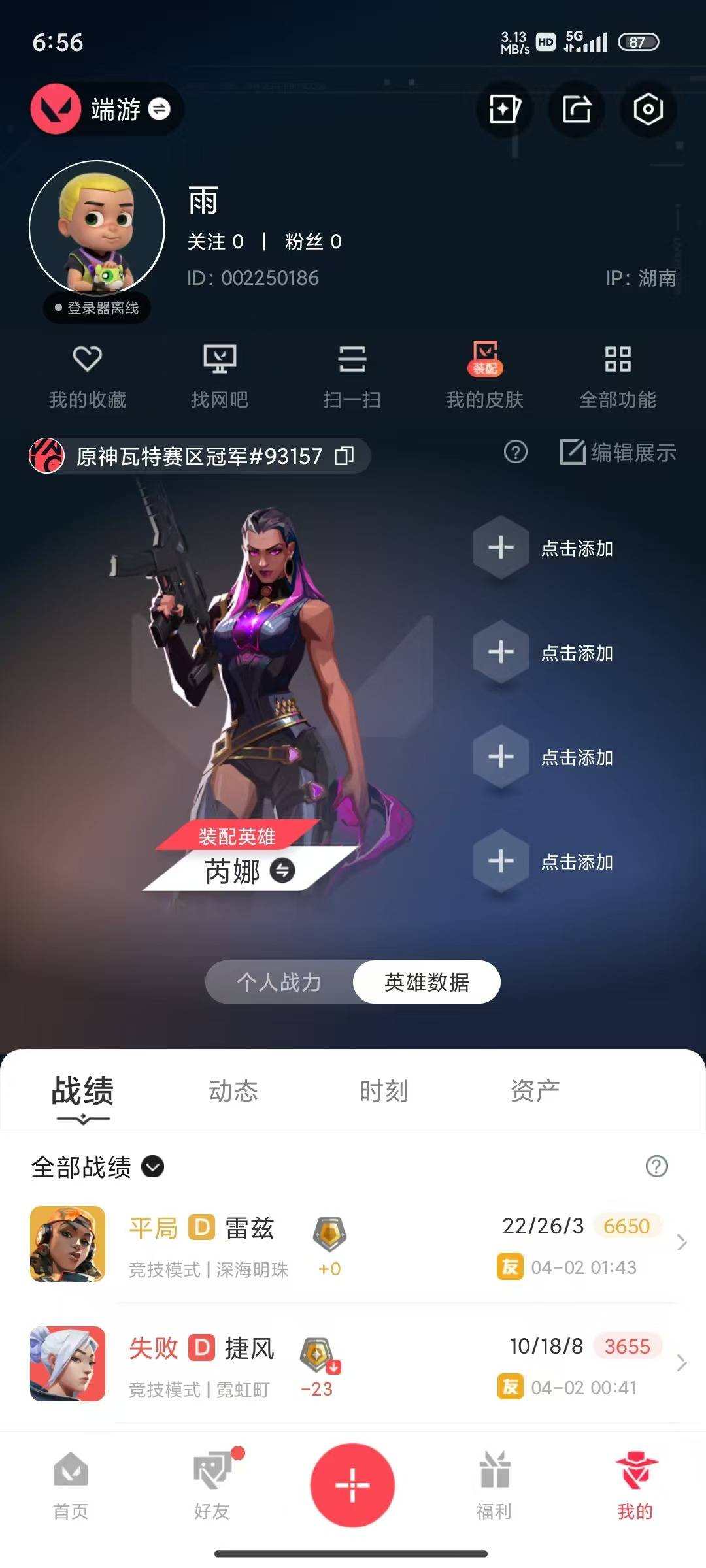706x1568 pixels.
Task: Switch the equipped hero 芮娜
Action: coord(282,872)
